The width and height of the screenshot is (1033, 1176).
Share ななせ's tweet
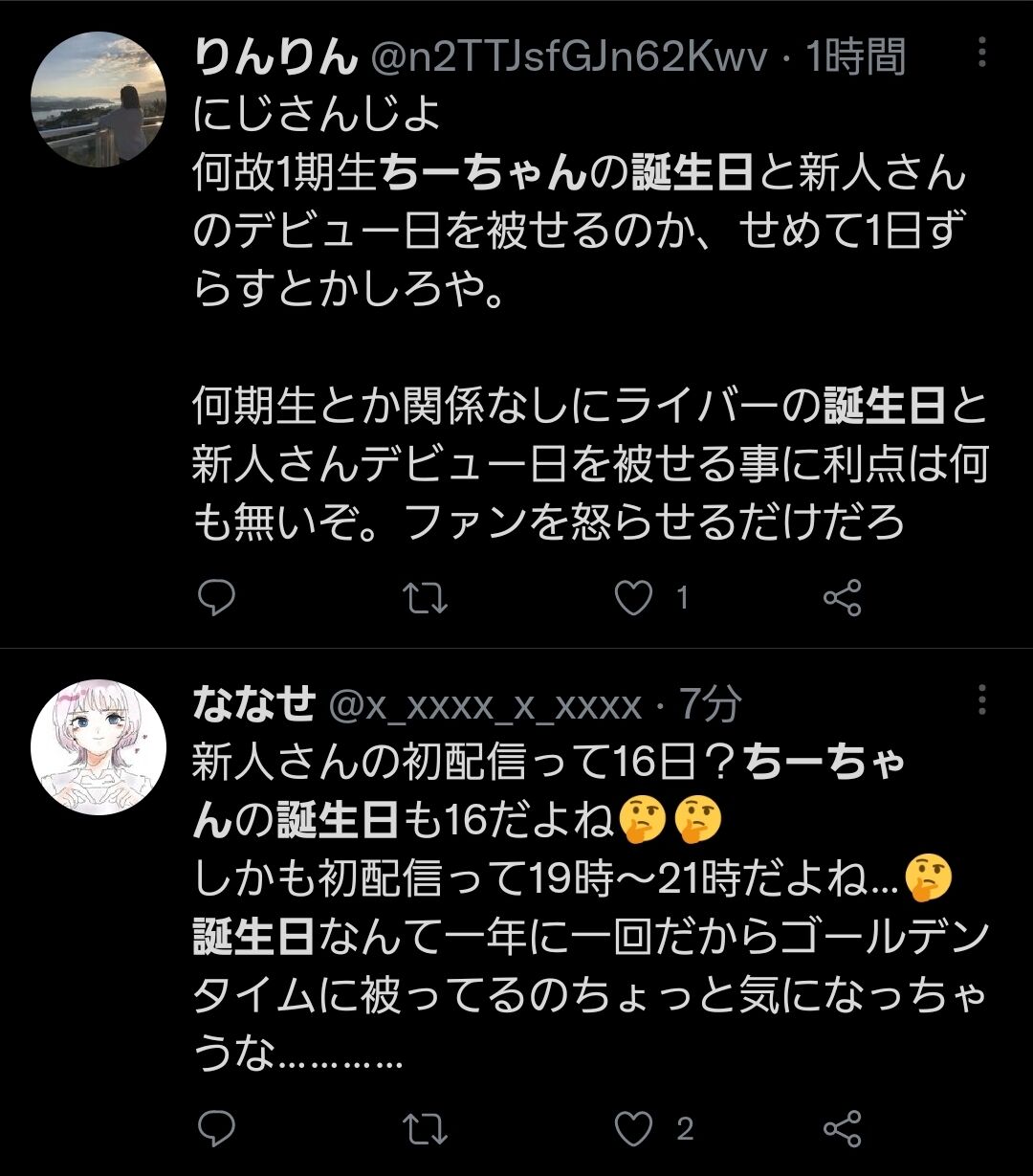(x=843, y=1129)
